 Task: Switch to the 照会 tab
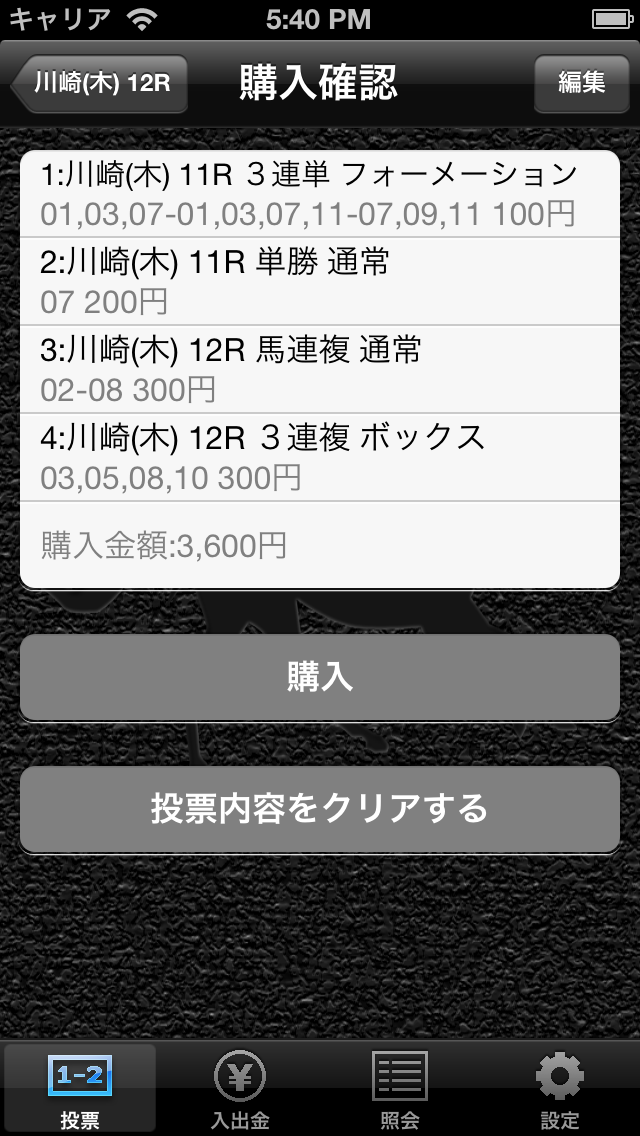coord(400,1089)
